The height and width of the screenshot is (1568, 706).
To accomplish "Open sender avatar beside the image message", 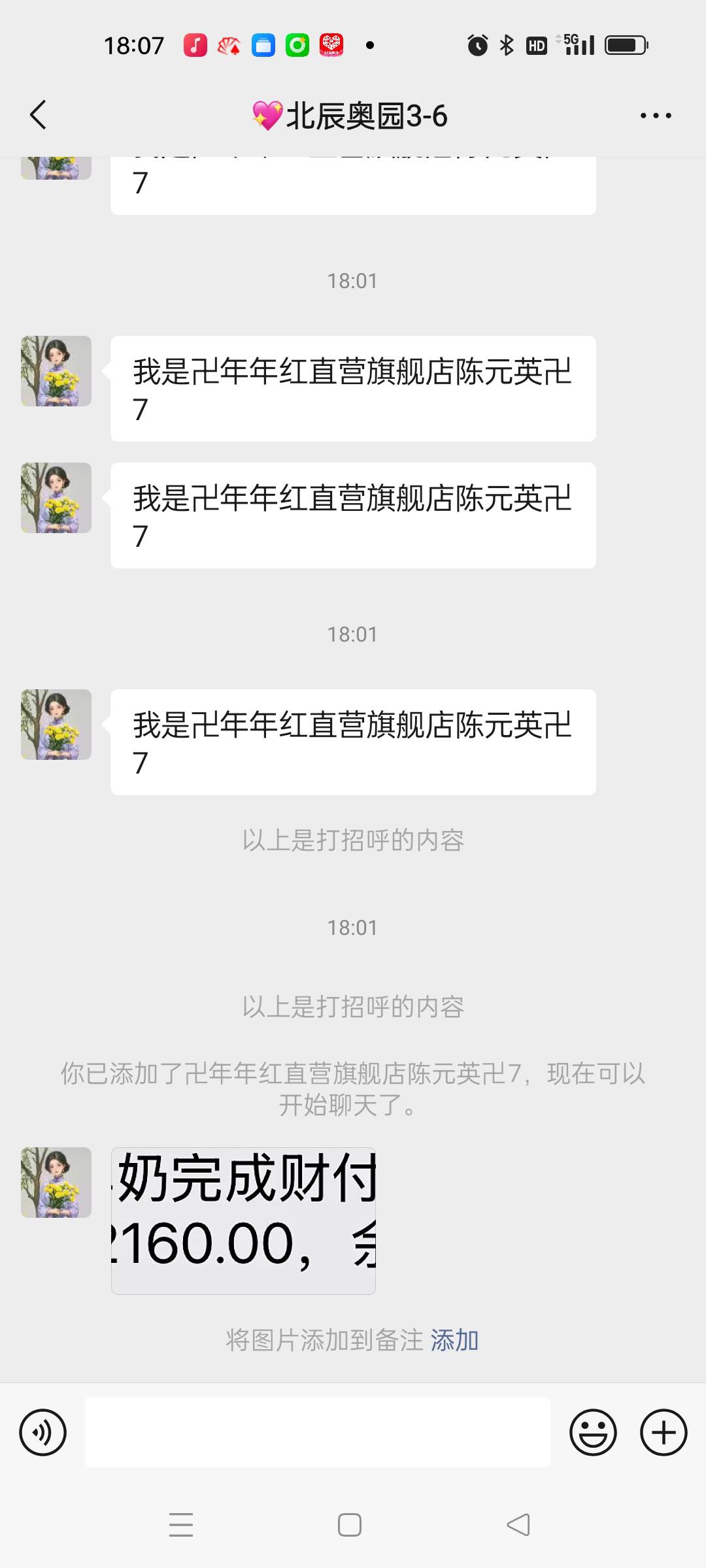I will pos(56,1183).
